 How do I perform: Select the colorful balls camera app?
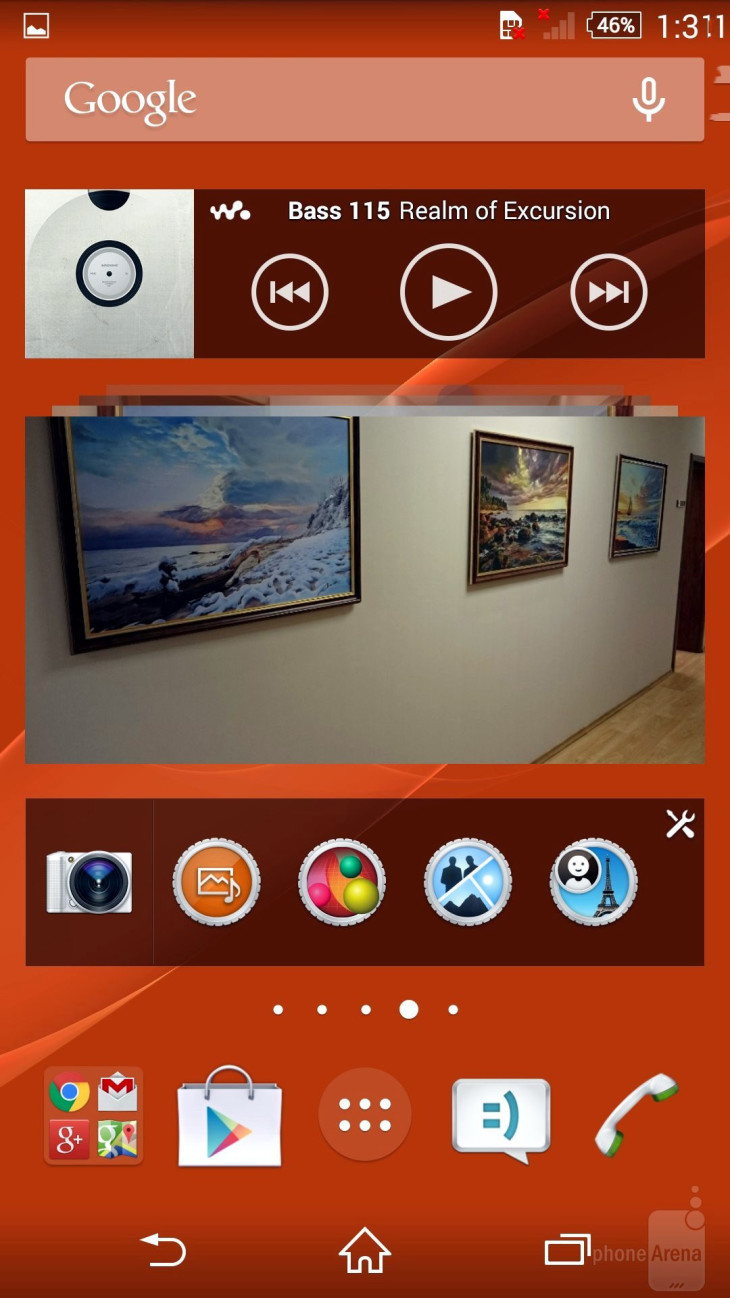(342, 882)
